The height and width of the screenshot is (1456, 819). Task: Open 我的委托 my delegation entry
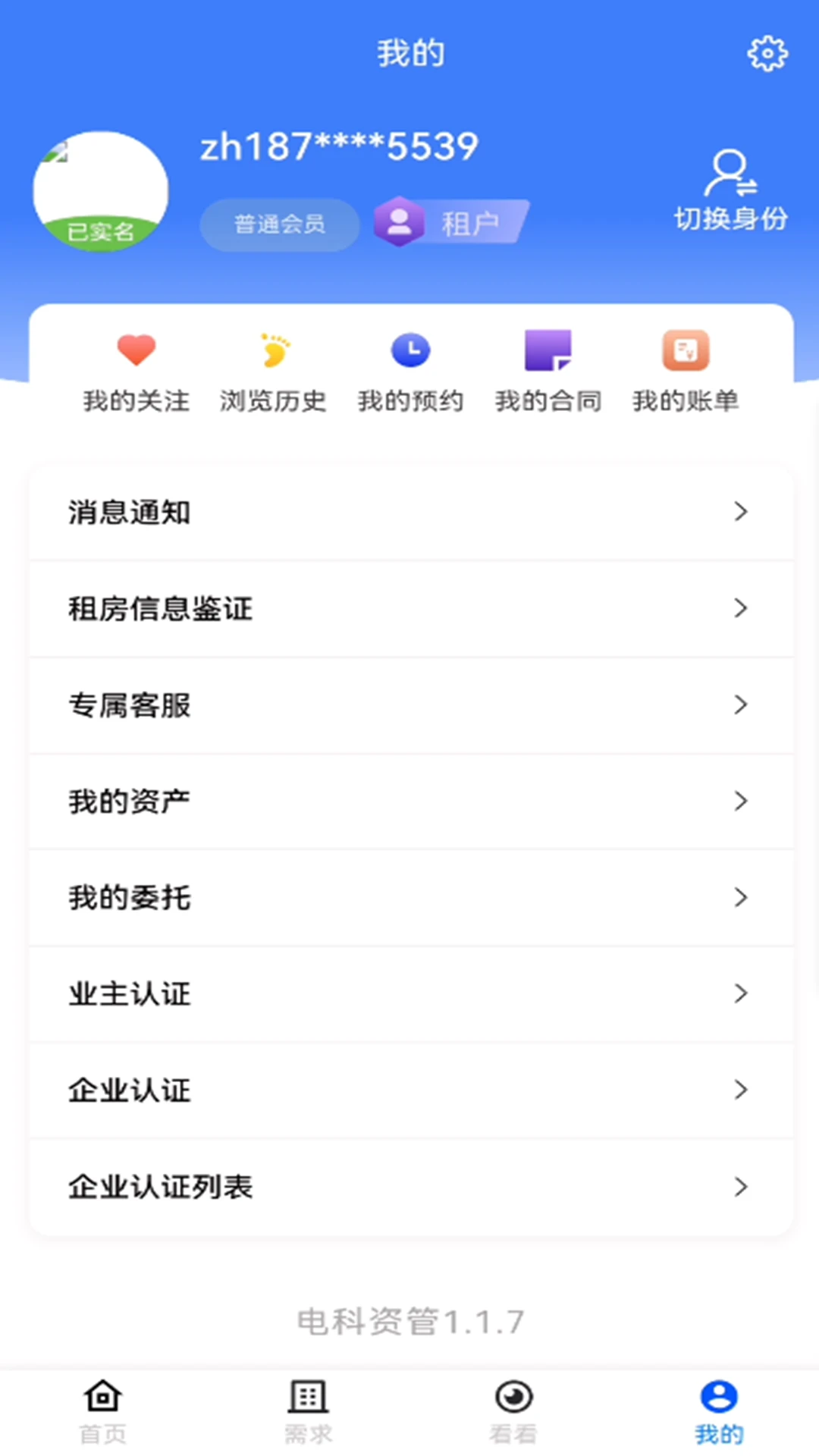(x=409, y=898)
